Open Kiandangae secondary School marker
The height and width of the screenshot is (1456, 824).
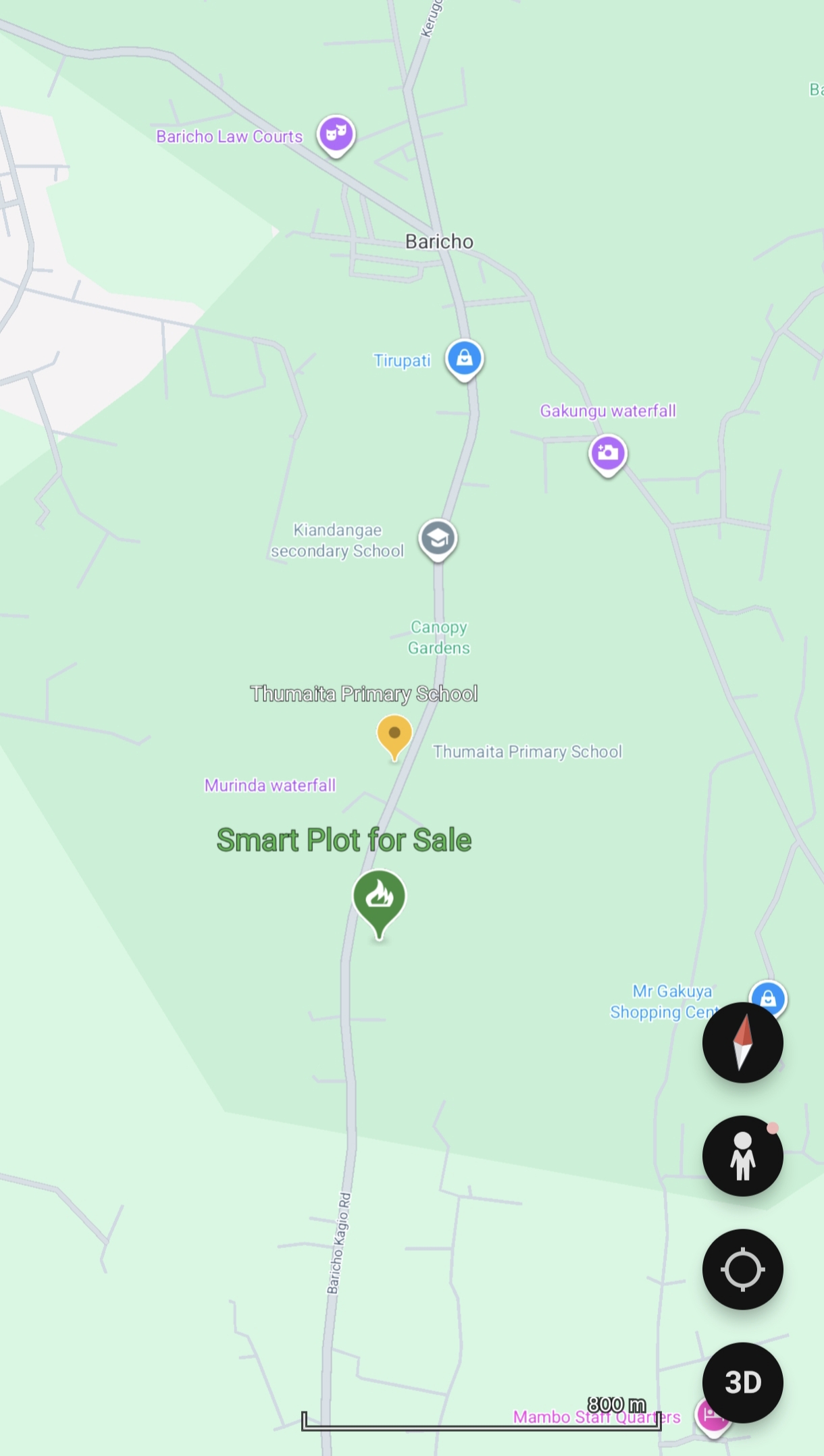[438, 539]
